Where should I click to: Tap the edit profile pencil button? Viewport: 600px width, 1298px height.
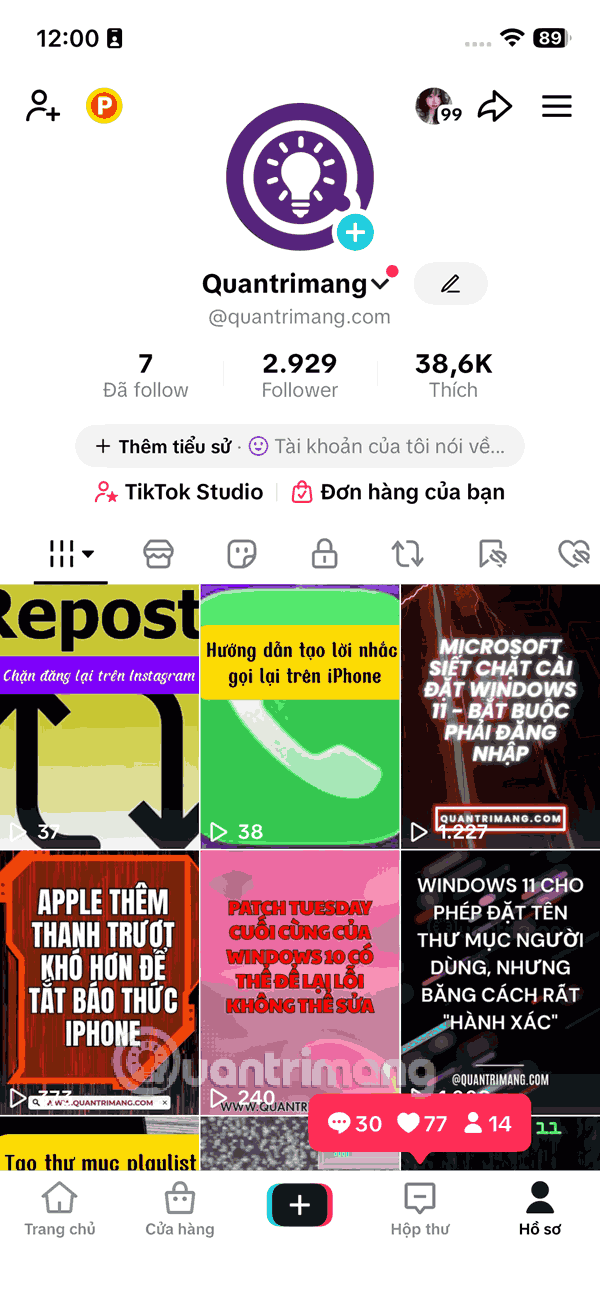coord(450,284)
